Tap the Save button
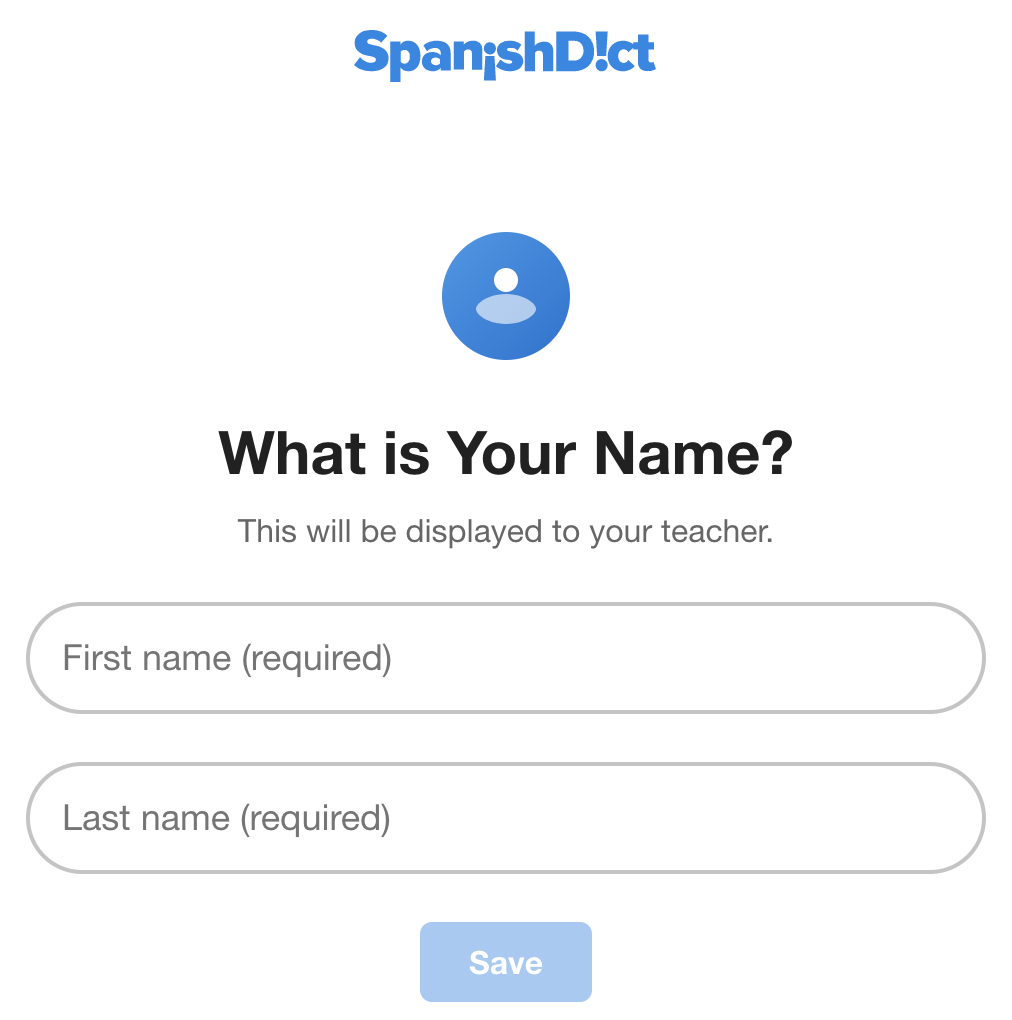 505,962
